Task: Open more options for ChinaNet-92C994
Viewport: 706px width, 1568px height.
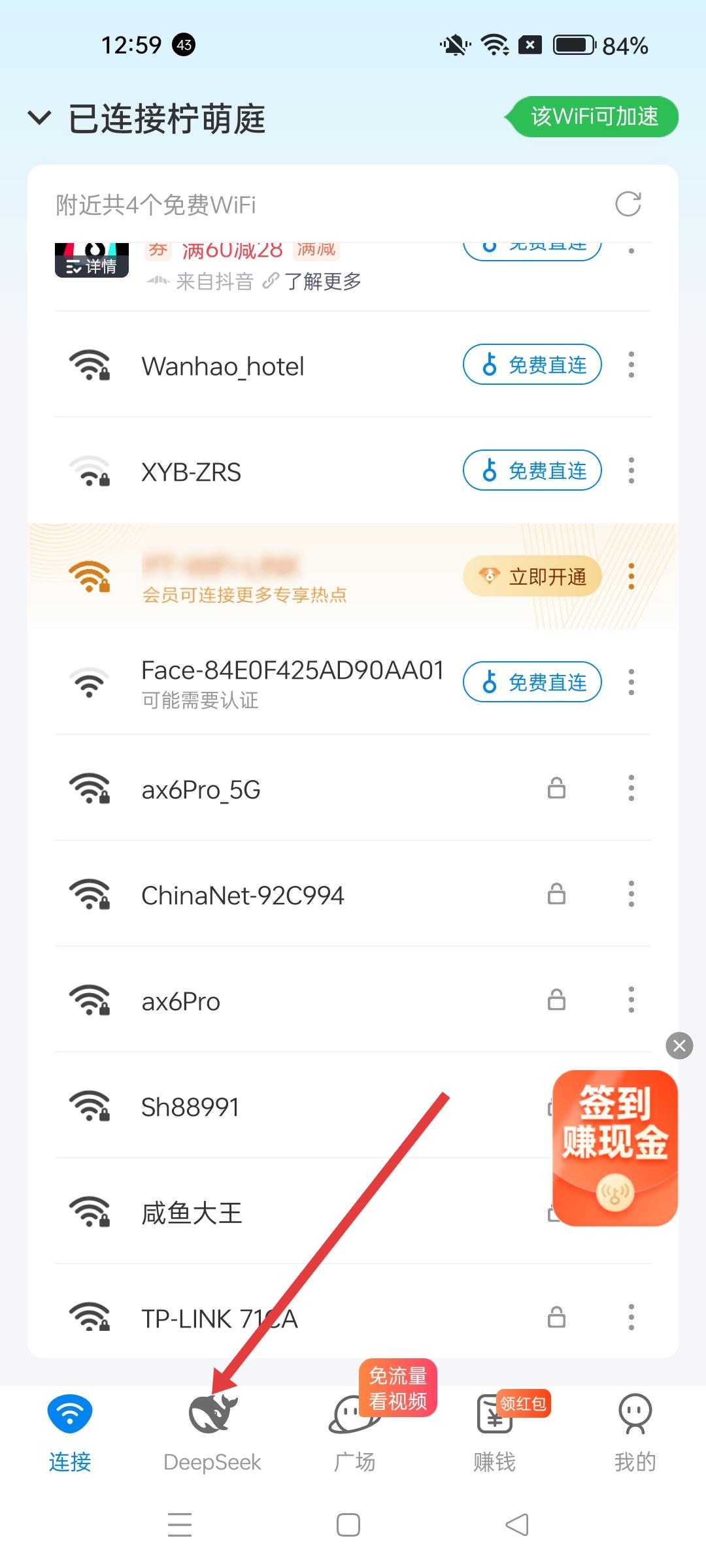Action: [x=631, y=894]
